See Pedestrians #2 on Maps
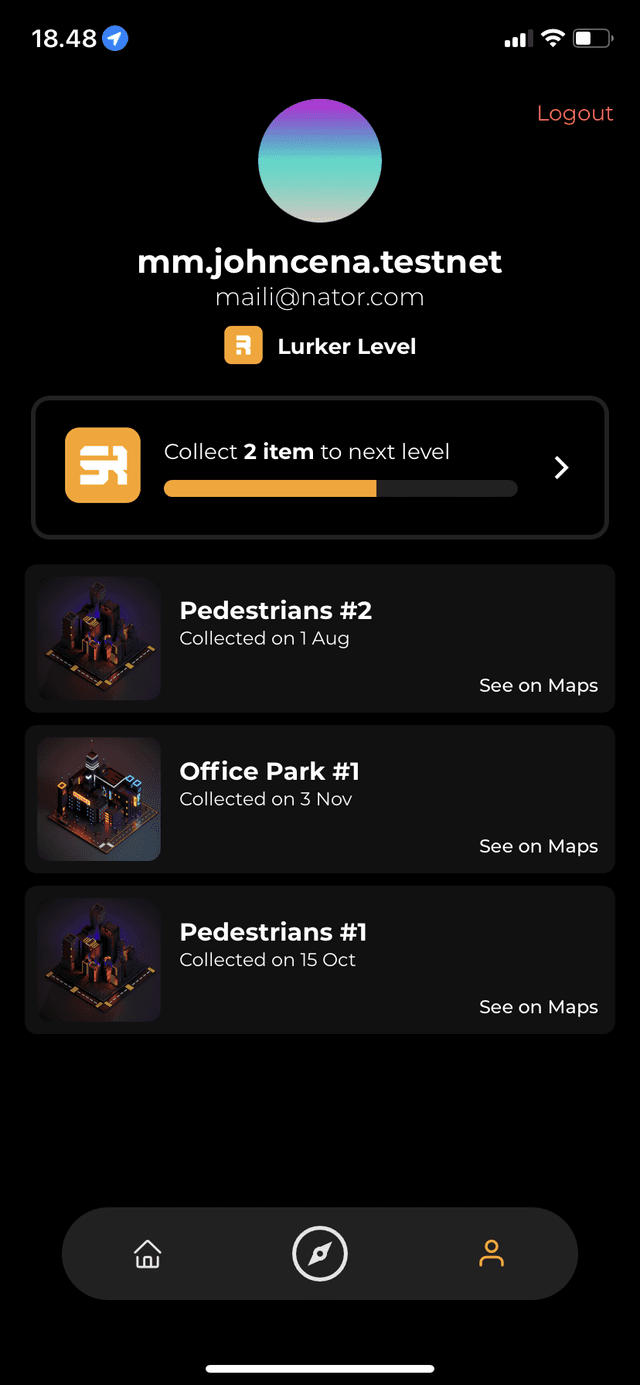 pyautogui.click(x=538, y=686)
